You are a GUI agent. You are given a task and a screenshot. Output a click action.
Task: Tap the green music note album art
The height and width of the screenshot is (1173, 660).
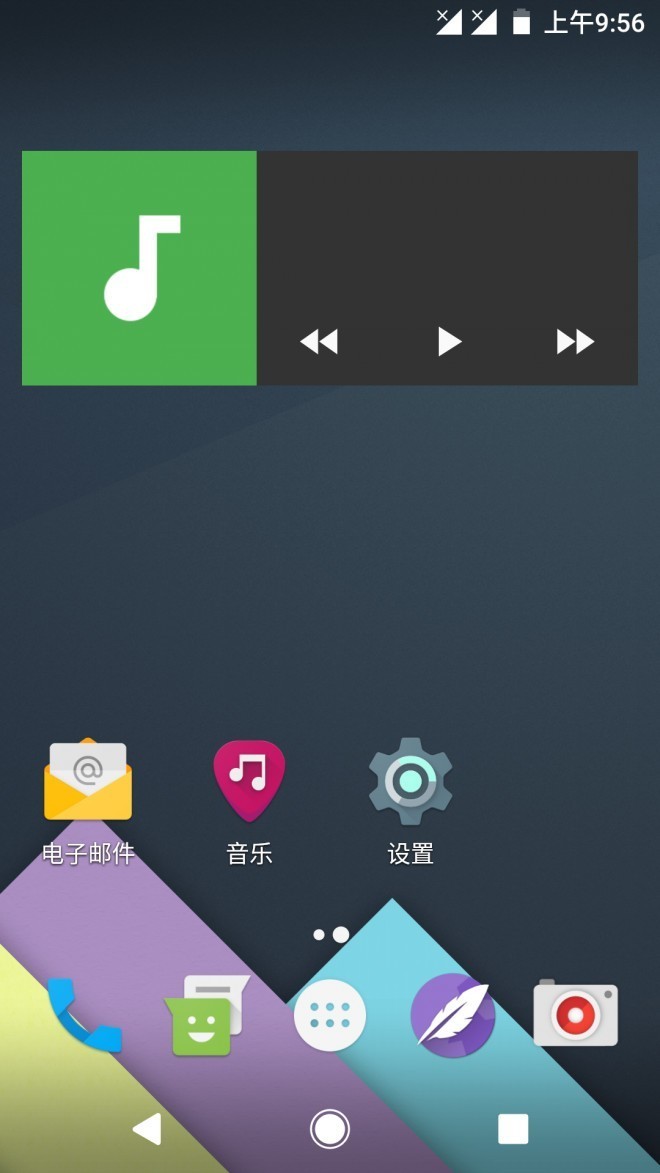click(139, 268)
